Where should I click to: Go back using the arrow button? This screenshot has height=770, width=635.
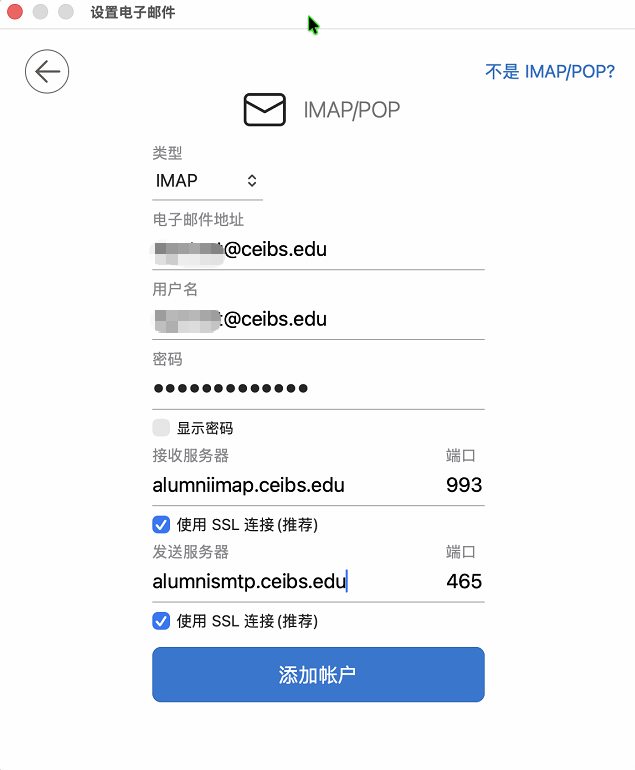(x=47, y=71)
